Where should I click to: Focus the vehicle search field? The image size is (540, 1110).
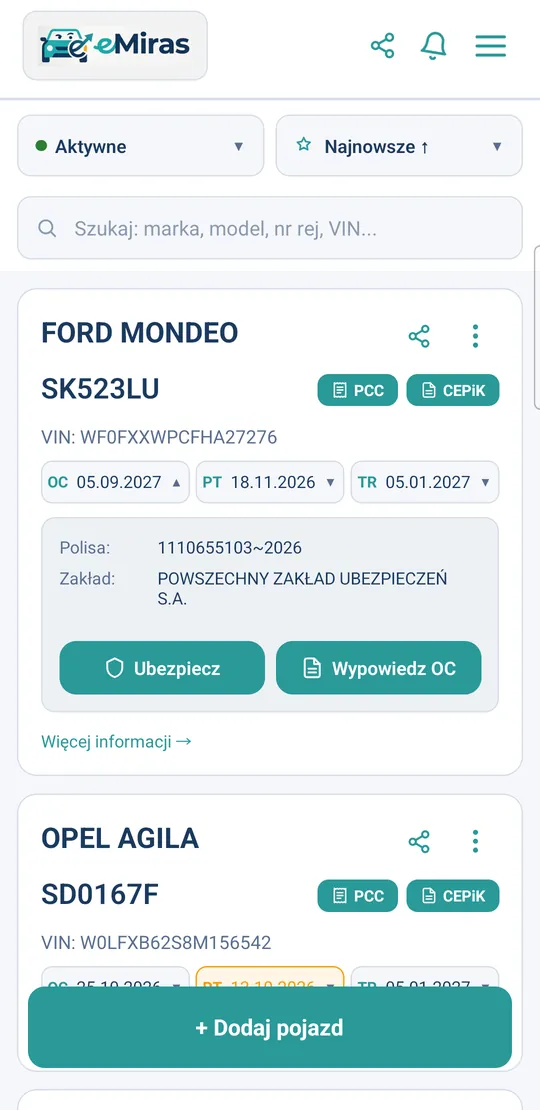click(x=270, y=228)
